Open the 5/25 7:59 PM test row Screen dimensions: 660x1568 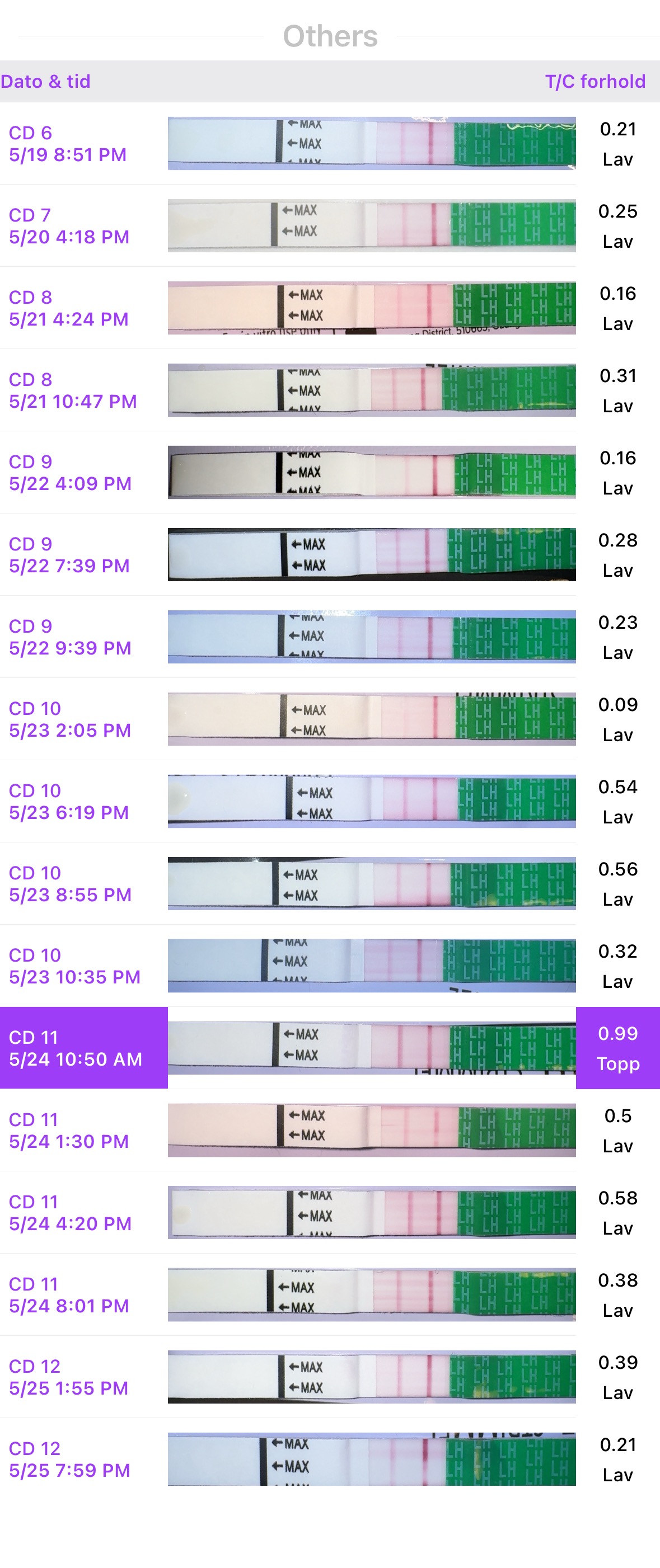pyautogui.click(x=329, y=1459)
